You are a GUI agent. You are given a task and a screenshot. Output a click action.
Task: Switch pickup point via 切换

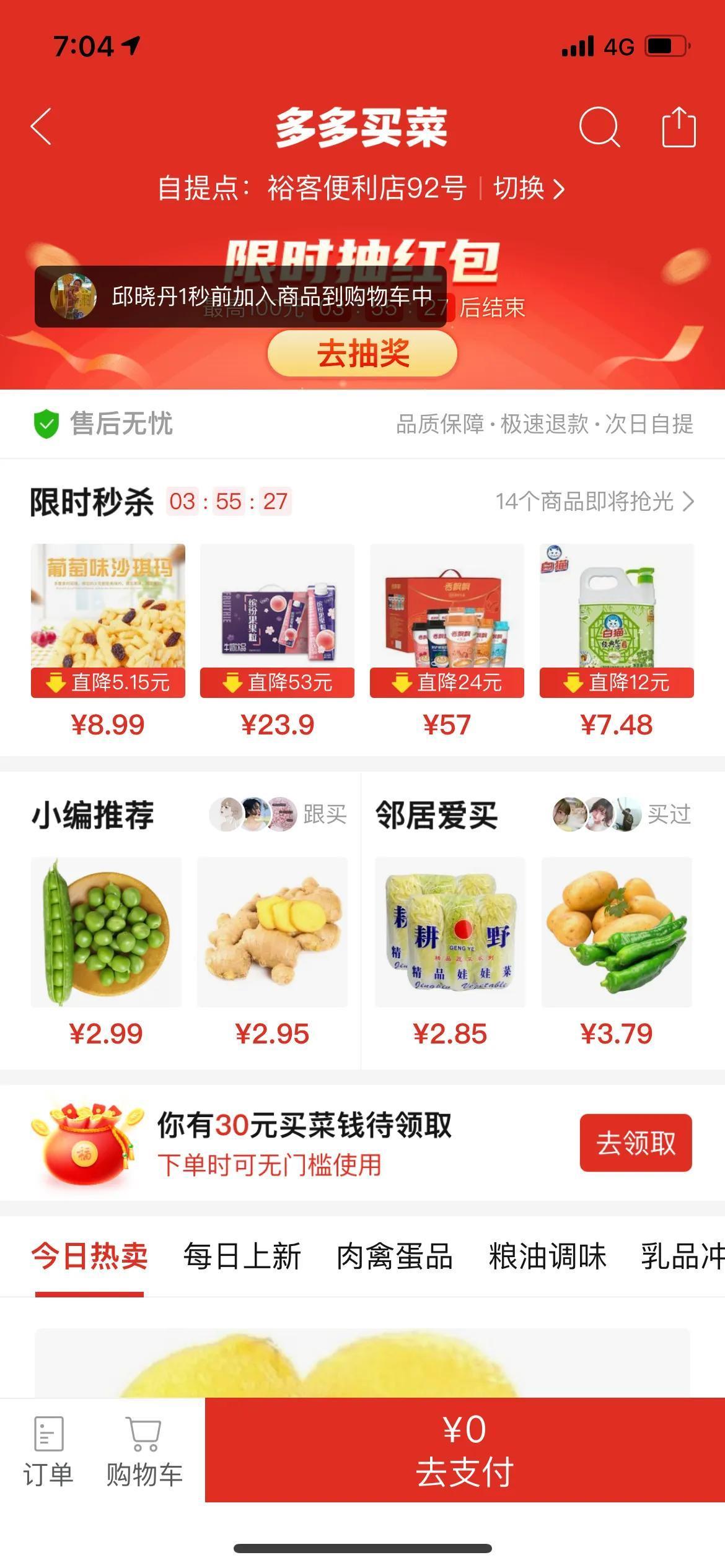pyautogui.click(x=529, y=188)
